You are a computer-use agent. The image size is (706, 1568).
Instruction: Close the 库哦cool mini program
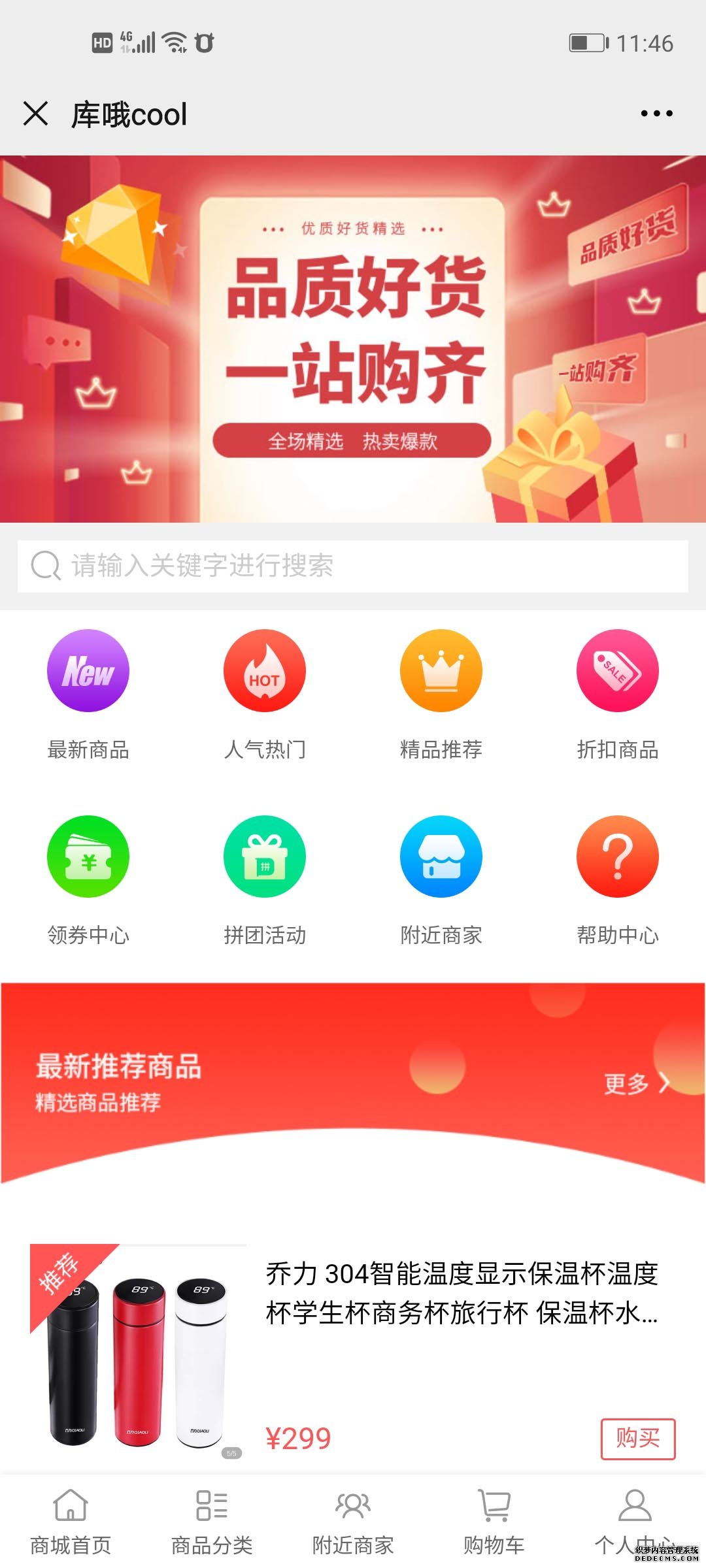36,114
